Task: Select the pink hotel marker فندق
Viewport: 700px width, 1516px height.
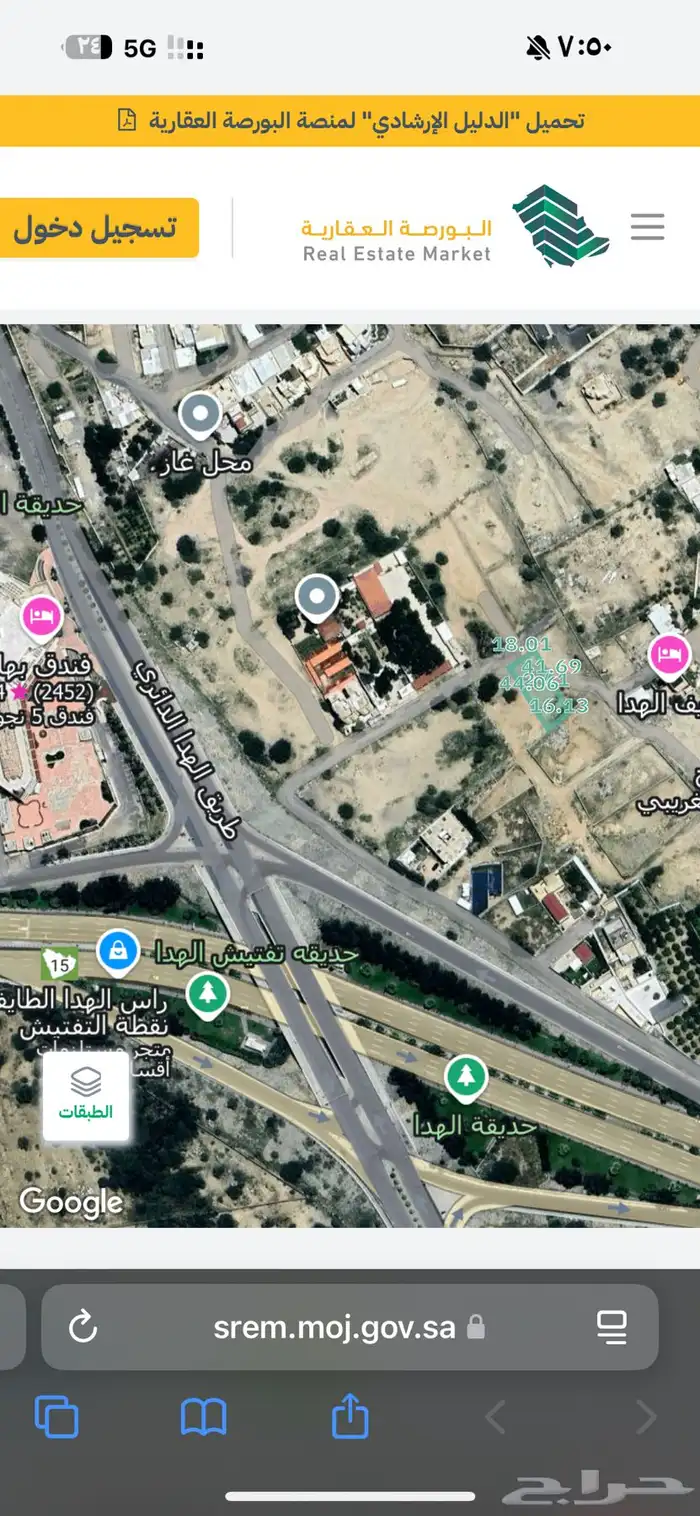Action: coord(41,616)
